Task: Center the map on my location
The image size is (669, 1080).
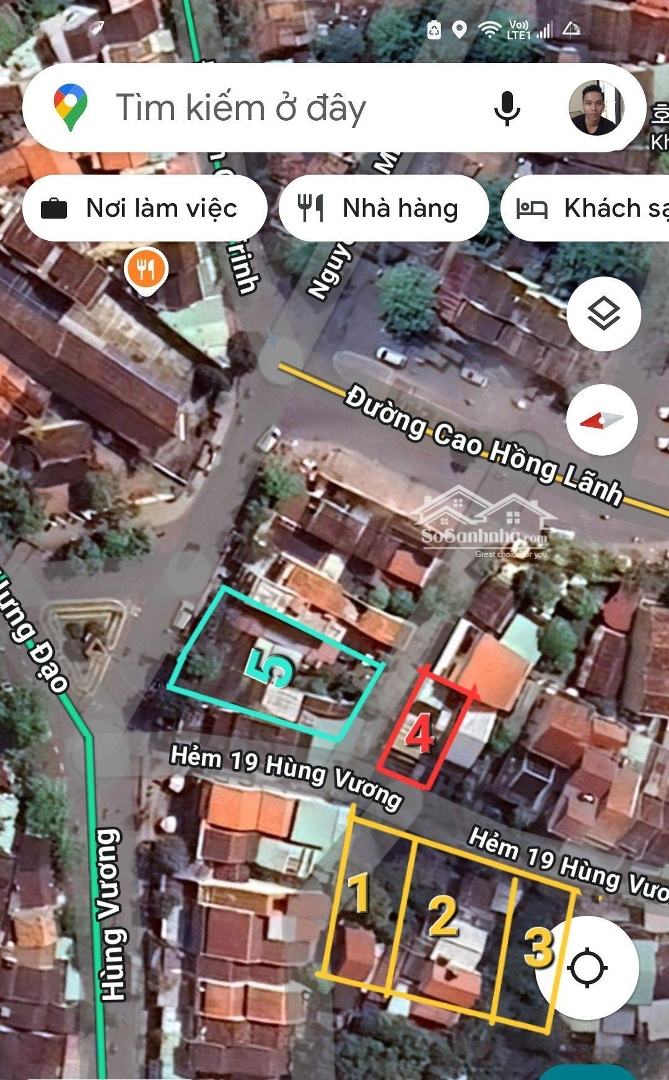Action: pos(587,968)
